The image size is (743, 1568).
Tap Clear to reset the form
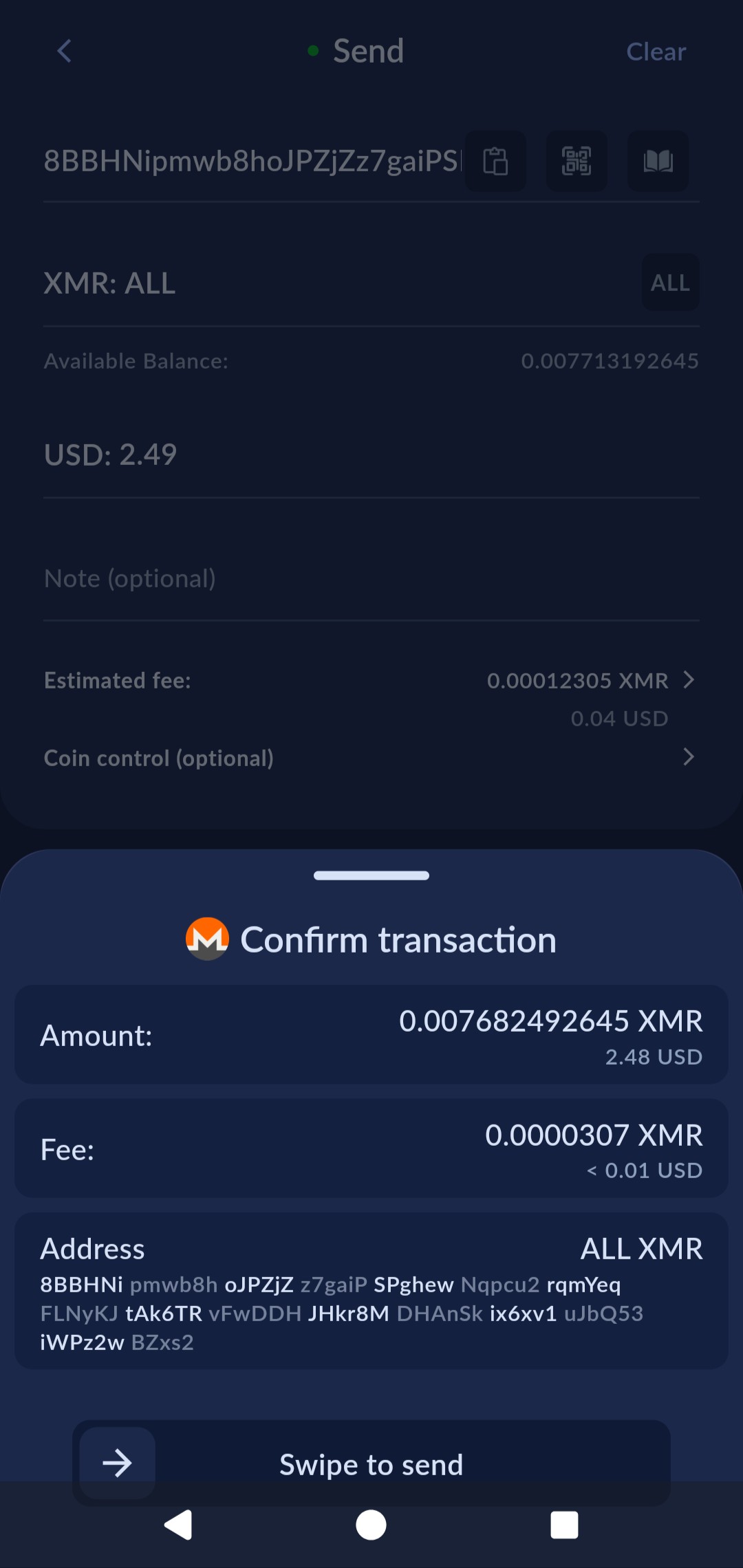tap(656, 52)
